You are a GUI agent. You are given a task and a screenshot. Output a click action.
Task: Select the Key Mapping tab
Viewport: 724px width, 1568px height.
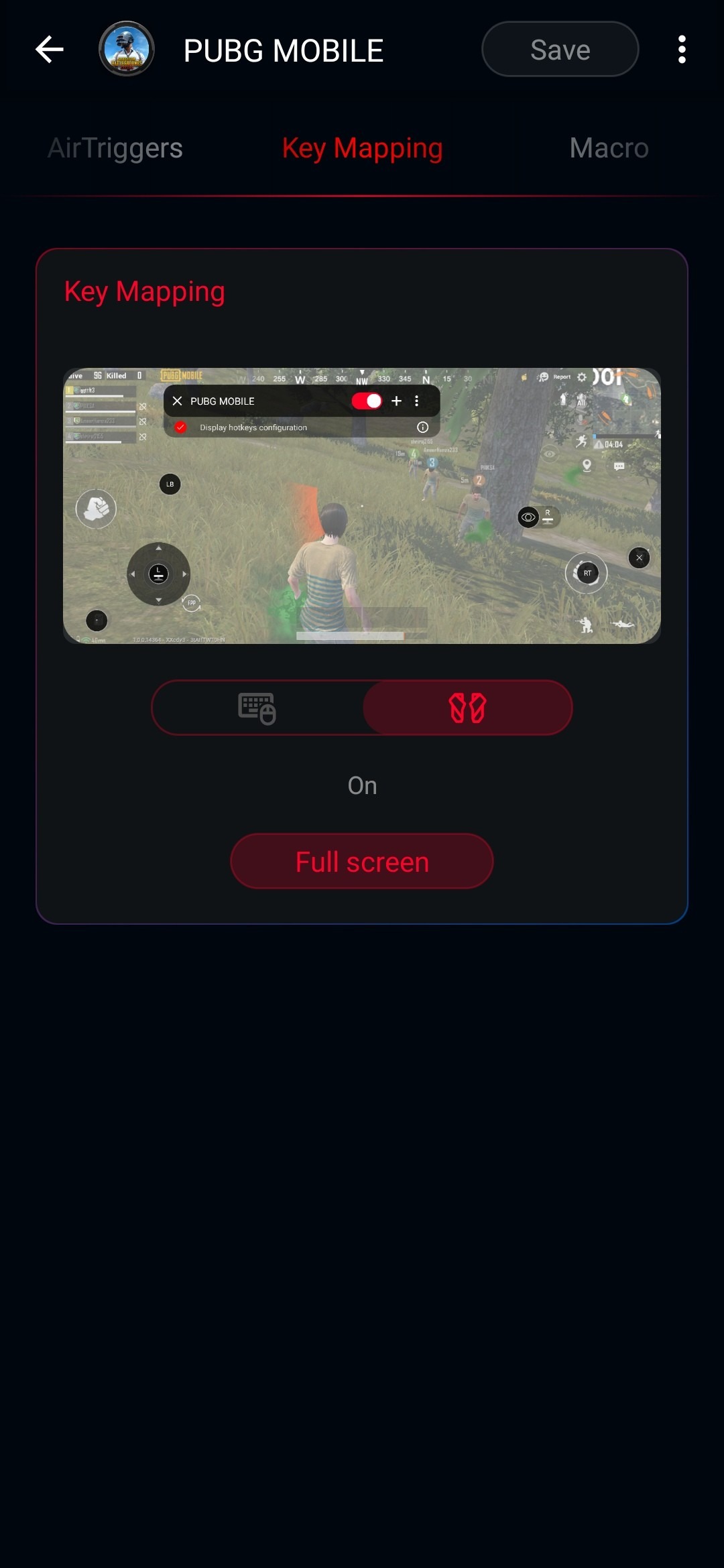point(362,148)
